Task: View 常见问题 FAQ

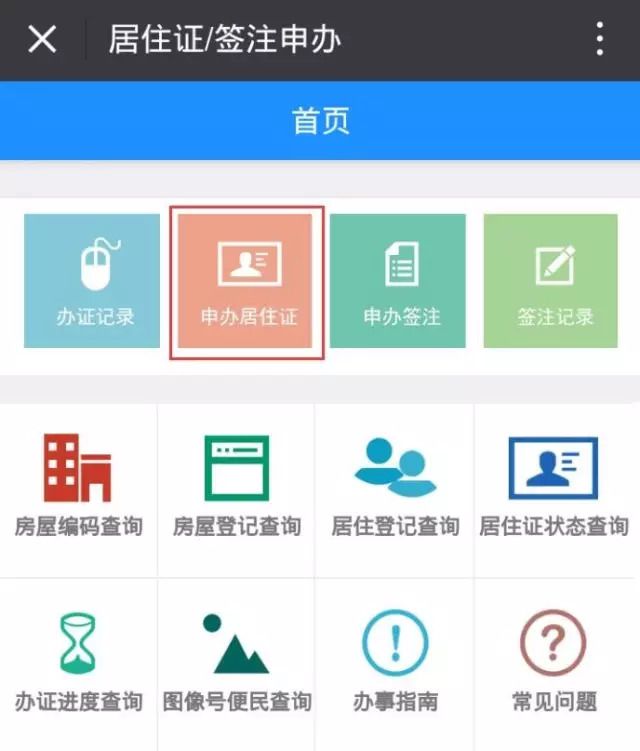Action: coord(553,660)
